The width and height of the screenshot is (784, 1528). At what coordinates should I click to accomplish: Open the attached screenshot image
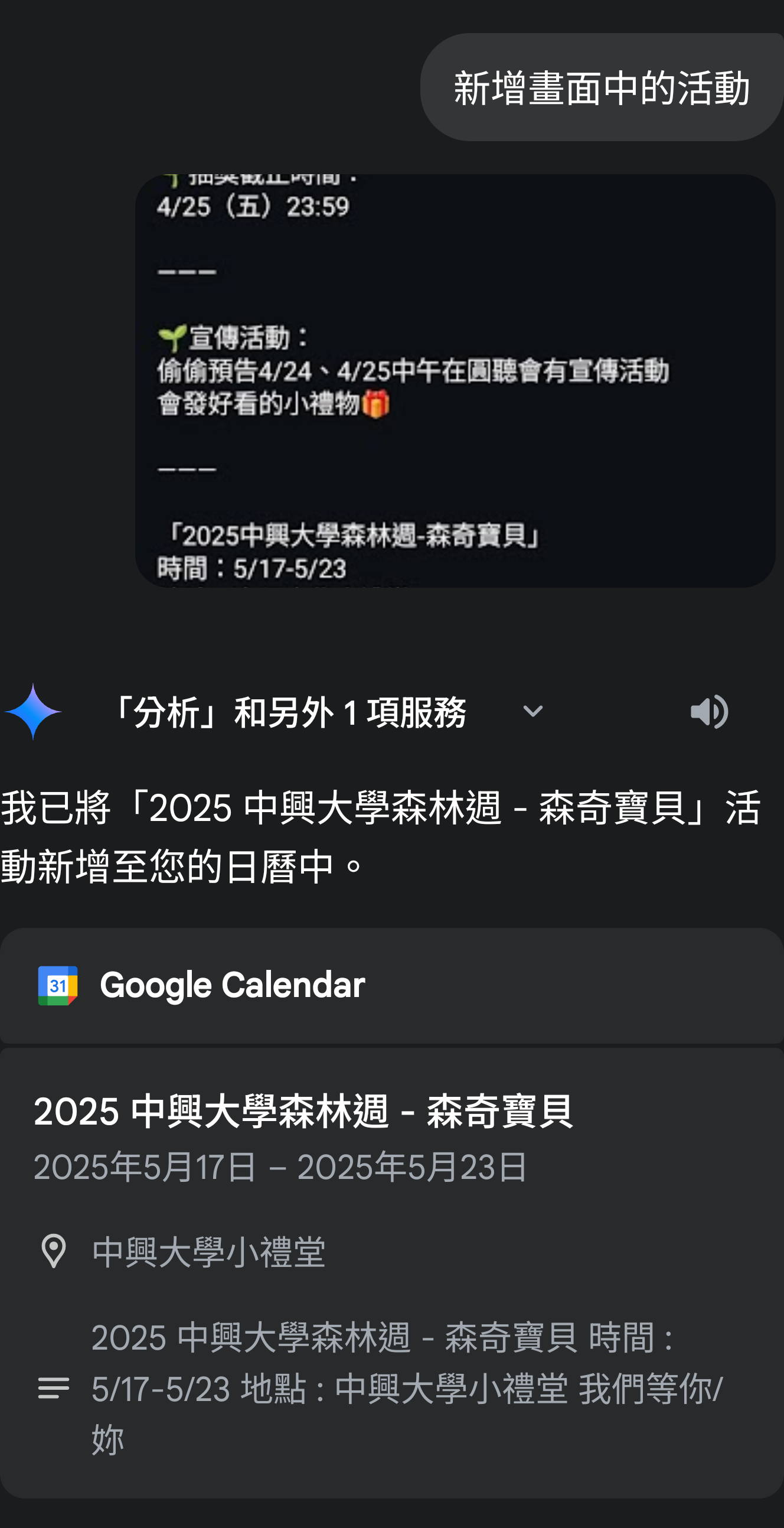click(x=455, y=380)
